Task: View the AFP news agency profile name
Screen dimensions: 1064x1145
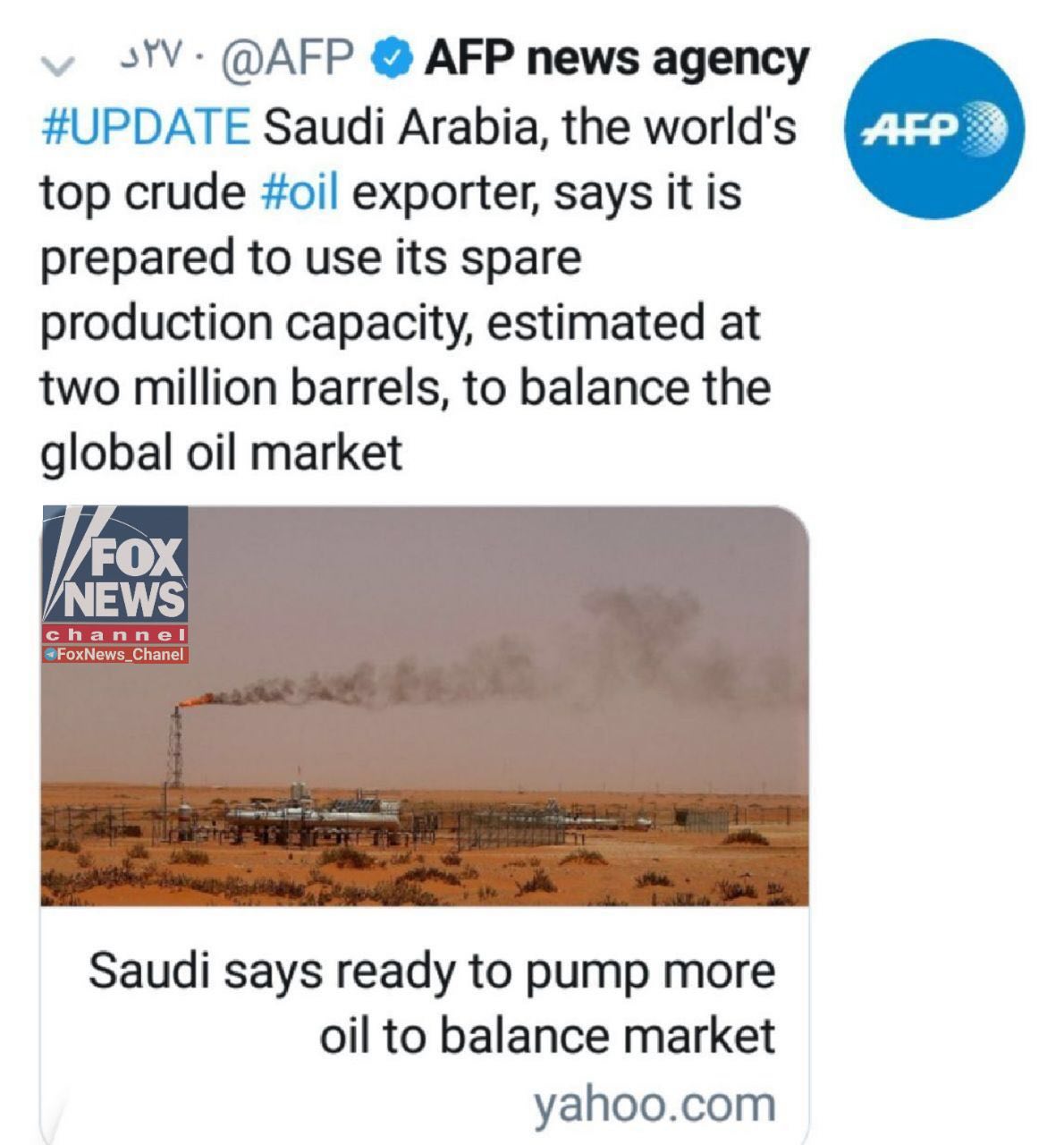Action: point(617,59)
